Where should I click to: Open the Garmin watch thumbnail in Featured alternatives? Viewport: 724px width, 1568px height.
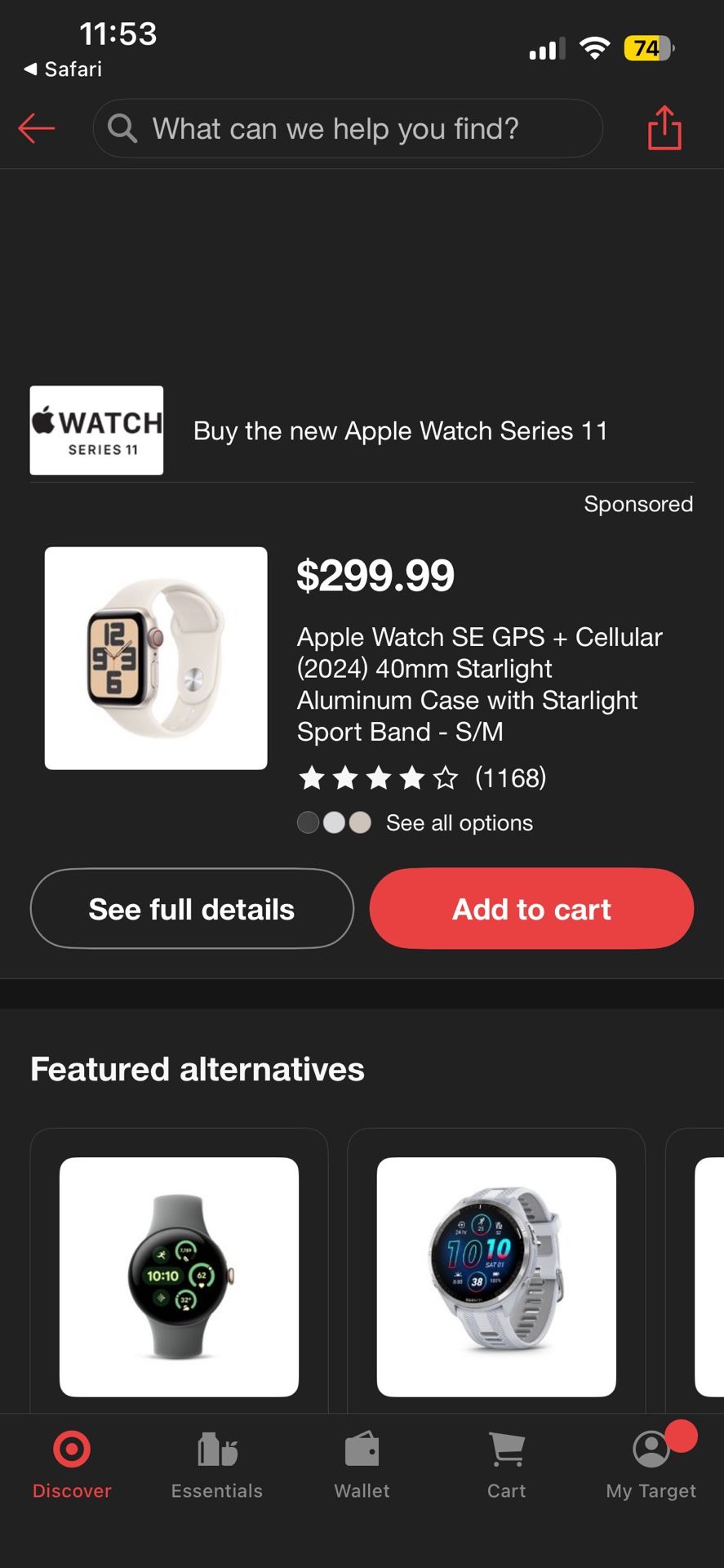495,1276
